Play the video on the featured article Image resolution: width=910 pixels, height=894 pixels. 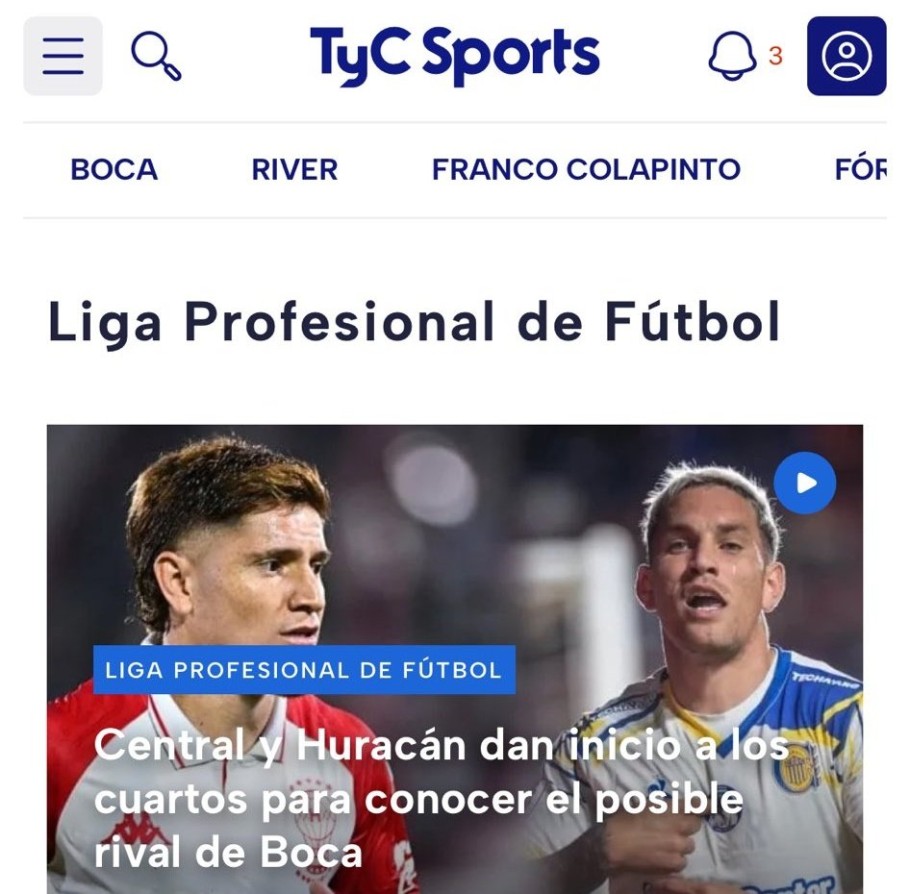point(805,483)
